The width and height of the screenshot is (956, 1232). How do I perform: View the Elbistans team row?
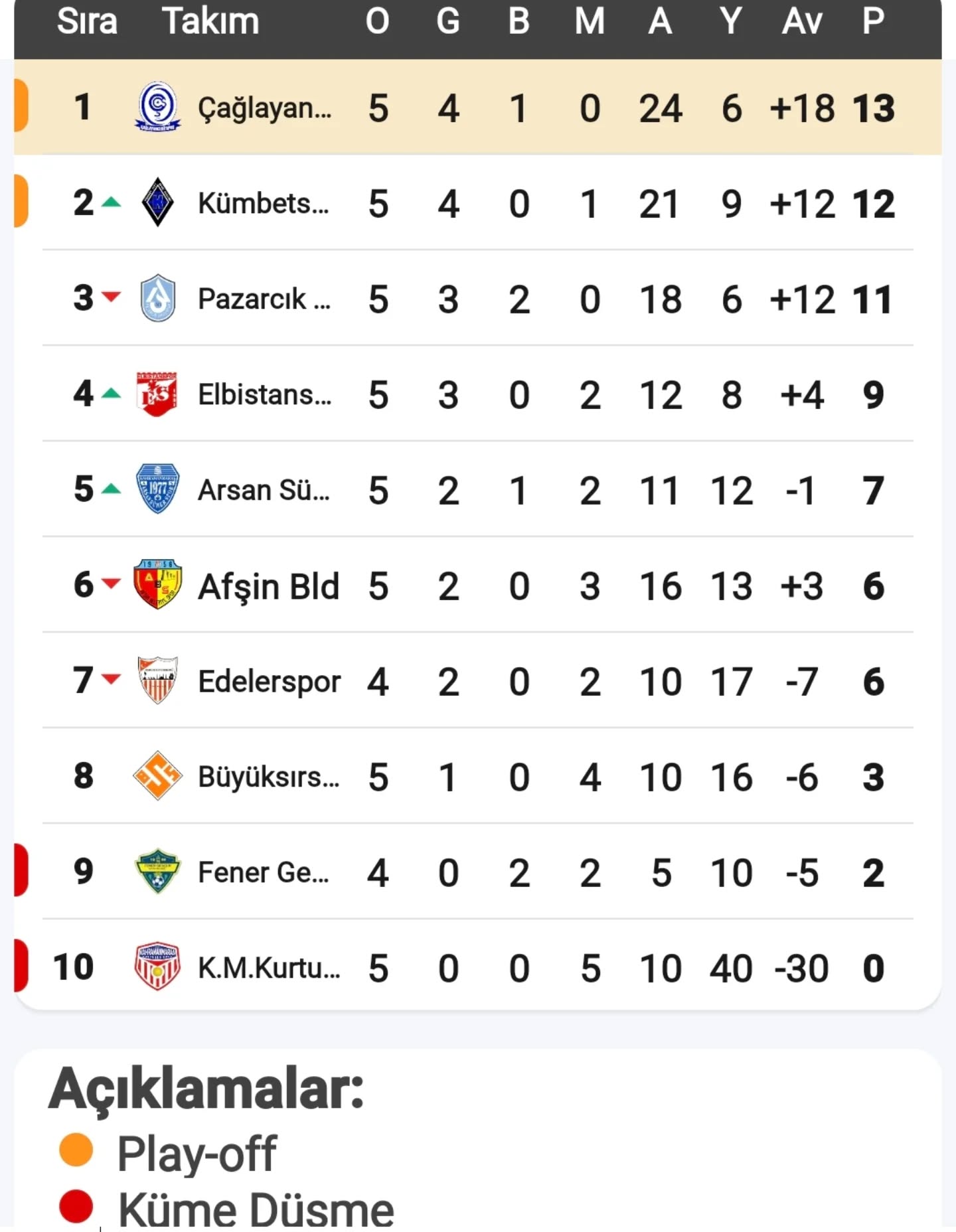(264, 394)
